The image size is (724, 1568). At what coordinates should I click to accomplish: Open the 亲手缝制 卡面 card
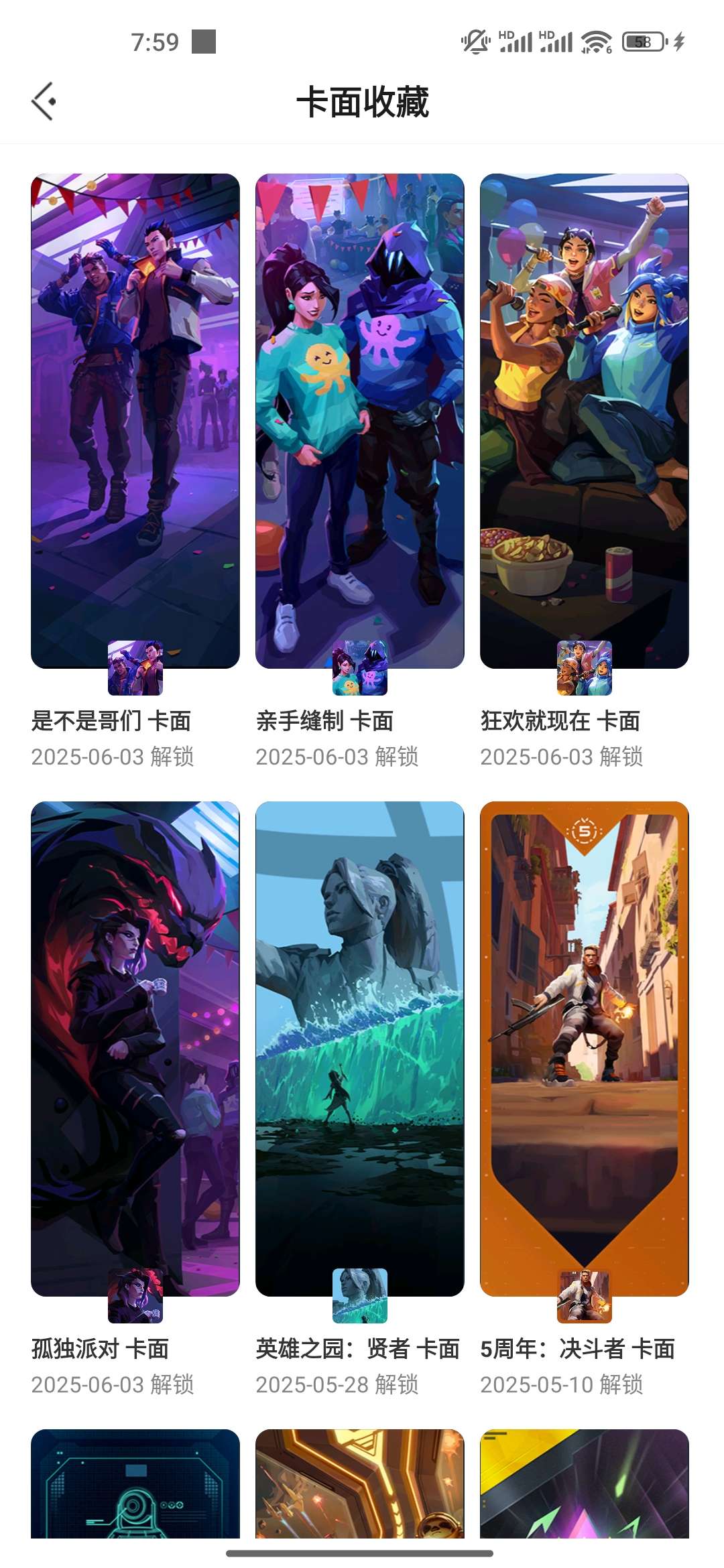point(359,421)
